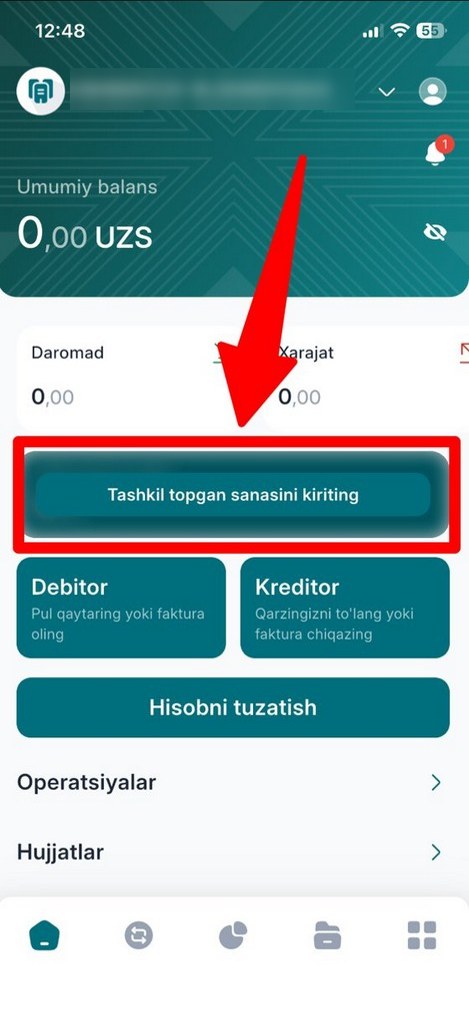Switch to the home tab
The image size is (469, 1015).
44,935
